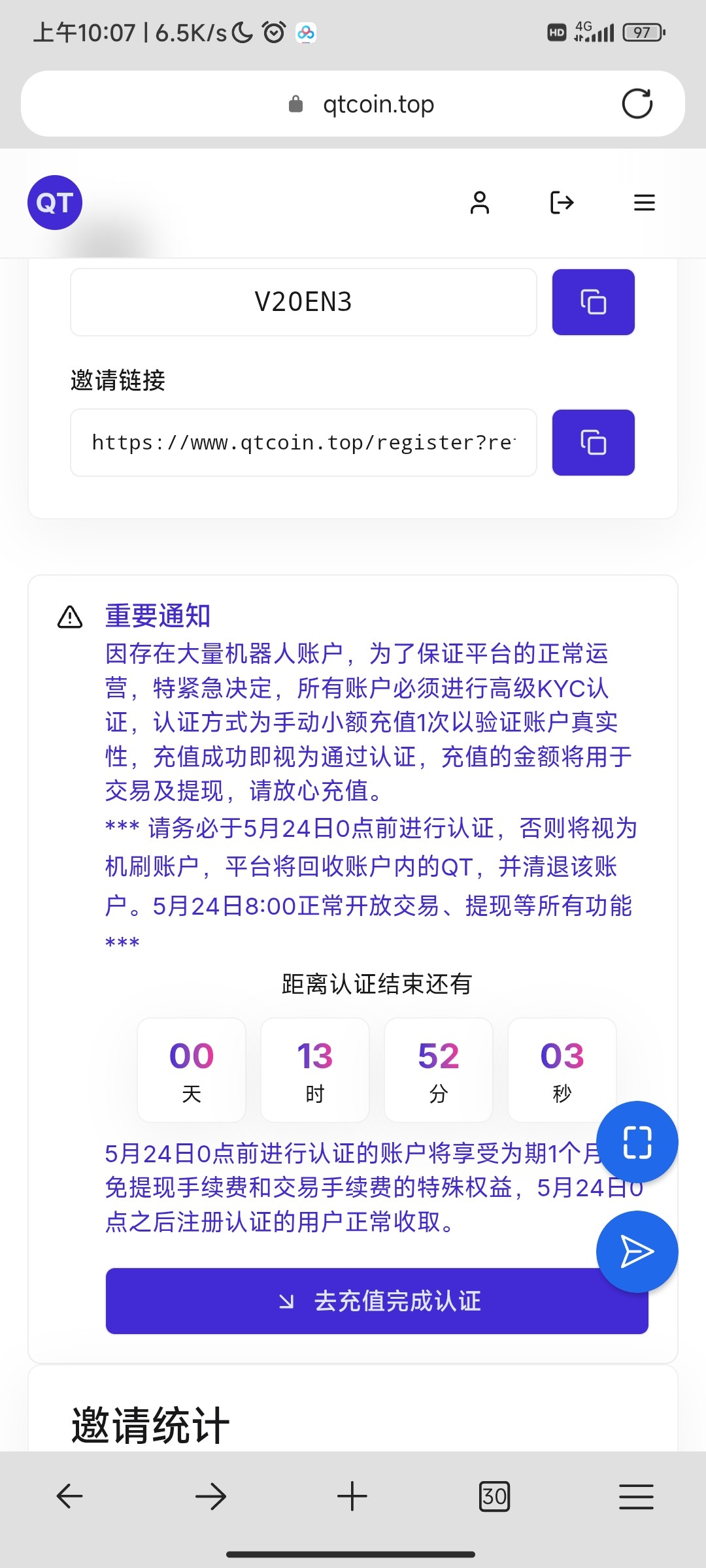Tap the logout icon in header
The width and height of the screenshot is (706, 1568).
[562, 203]
